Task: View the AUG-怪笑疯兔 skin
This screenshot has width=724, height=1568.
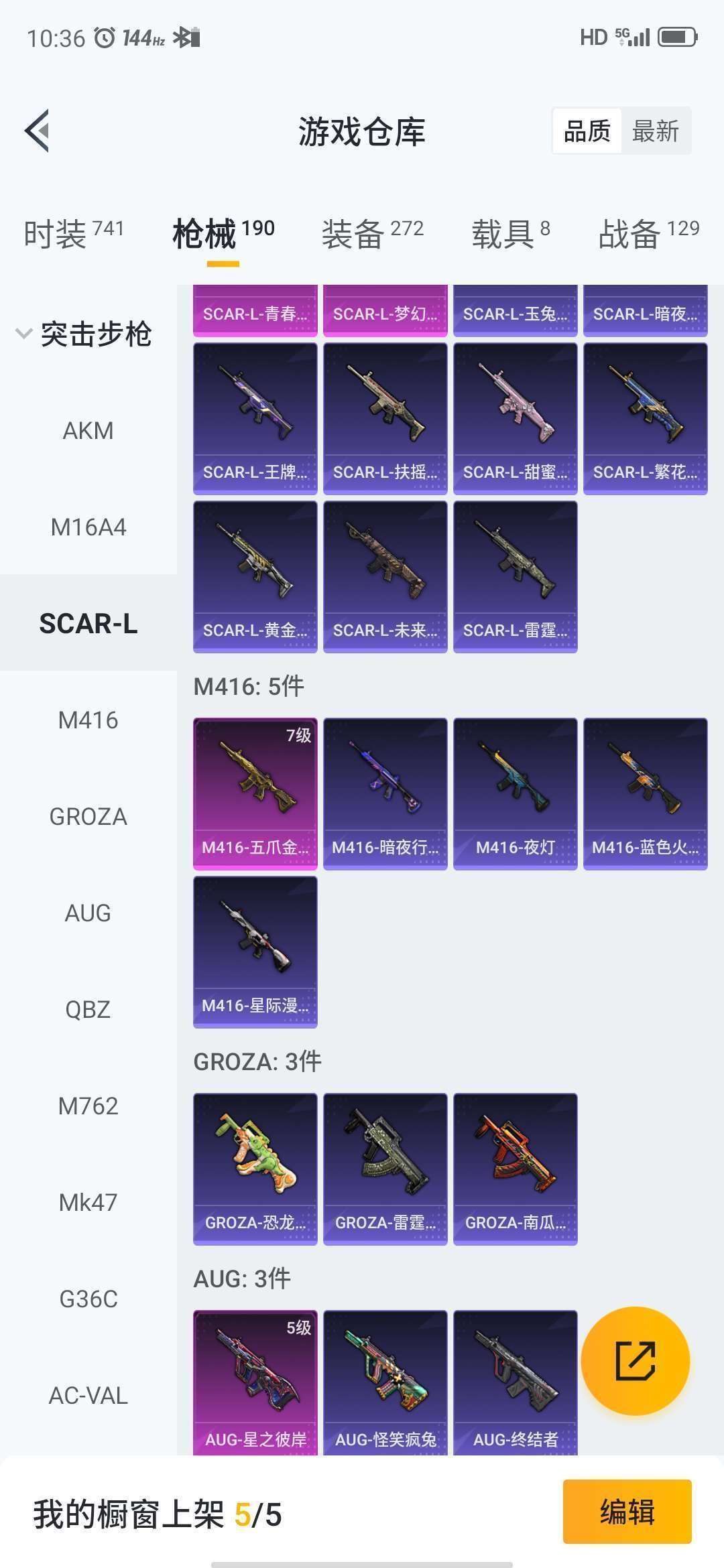Action: (385, 1382)
